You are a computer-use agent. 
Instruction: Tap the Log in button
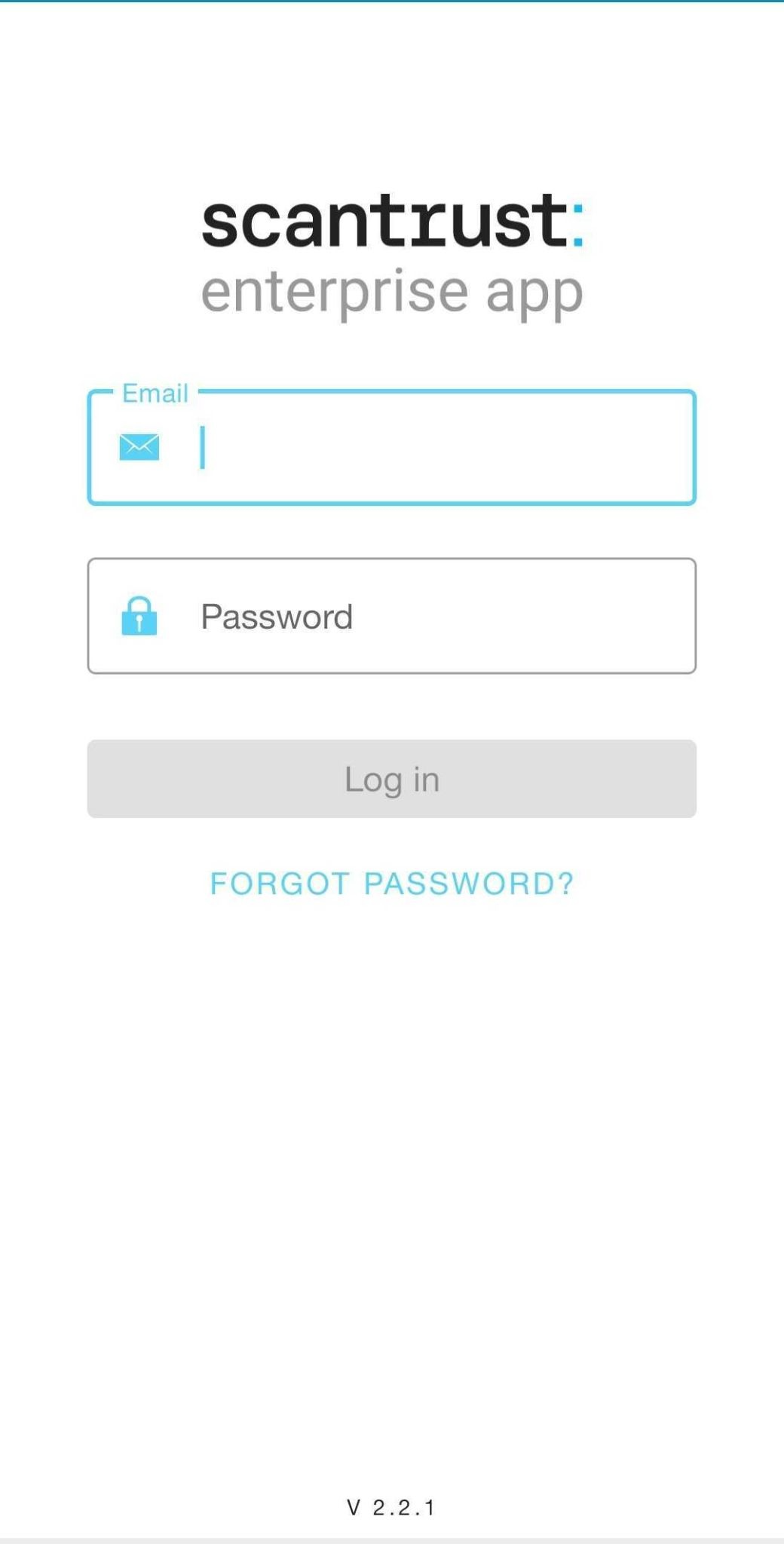coord(391,779)
